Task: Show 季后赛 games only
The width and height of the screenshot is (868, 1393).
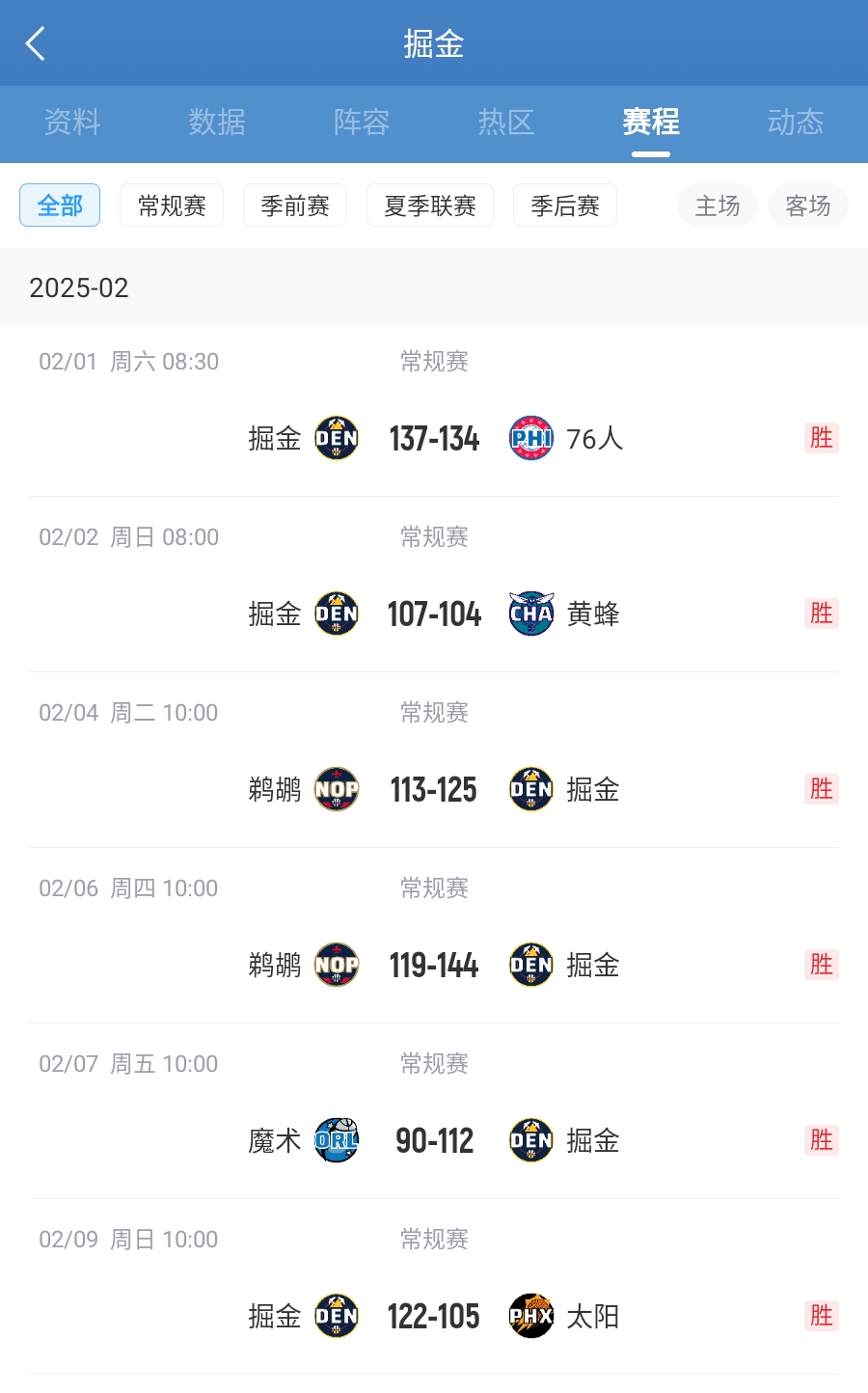Action: click(565, 205)
